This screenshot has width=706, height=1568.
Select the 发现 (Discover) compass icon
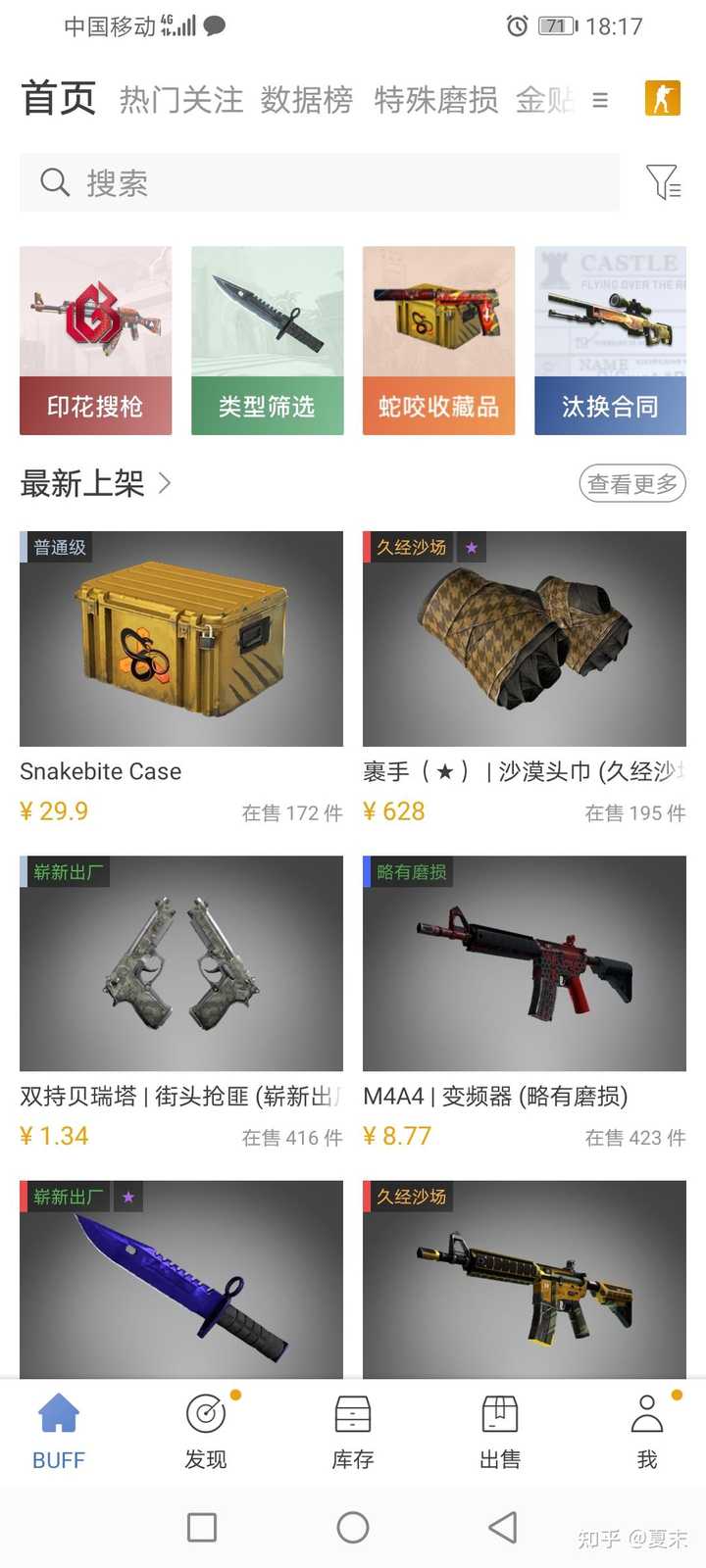coord(205,1414)
